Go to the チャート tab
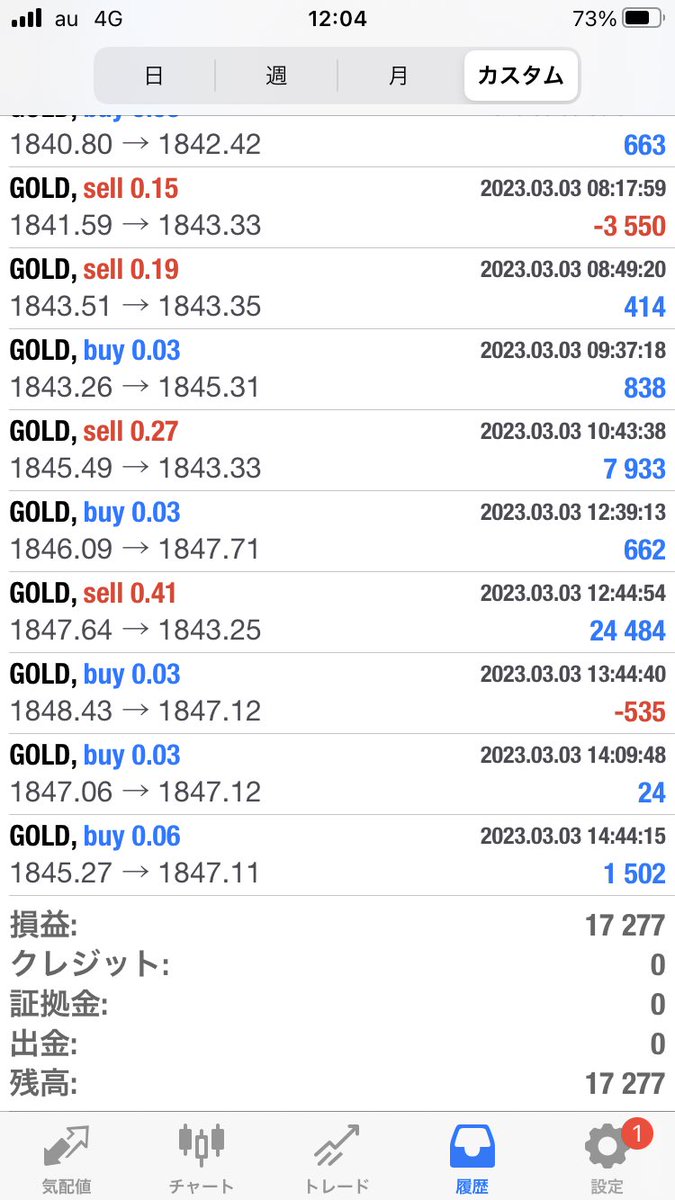 [201, 1157]
